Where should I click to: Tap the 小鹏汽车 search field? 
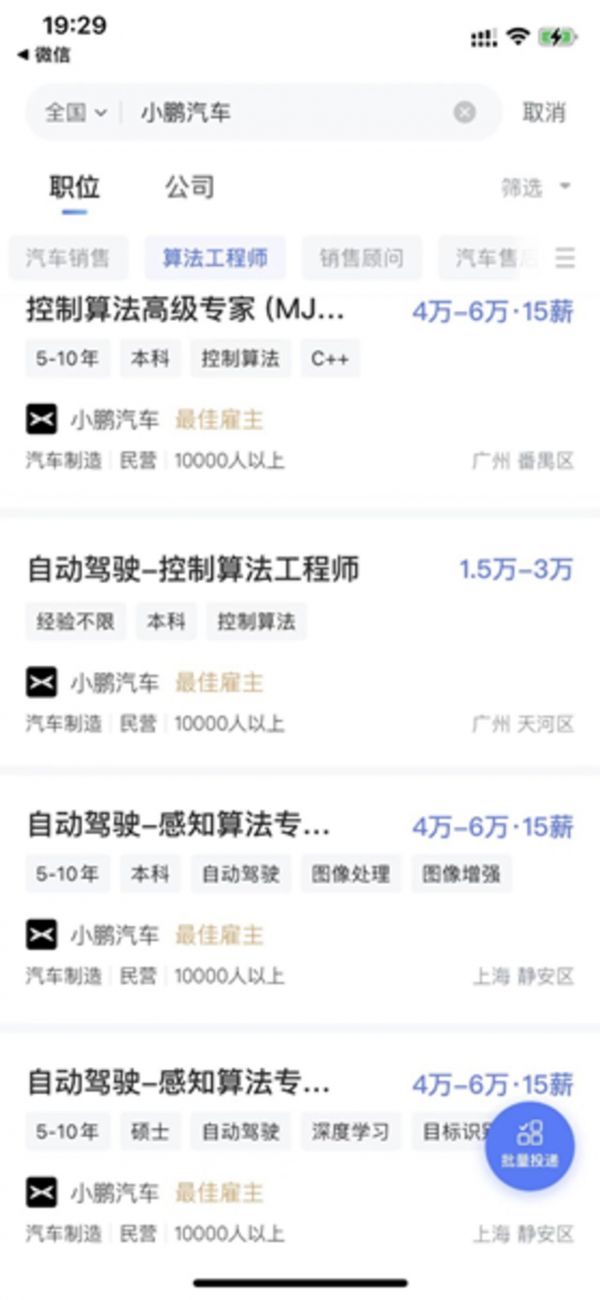point(290,112)
